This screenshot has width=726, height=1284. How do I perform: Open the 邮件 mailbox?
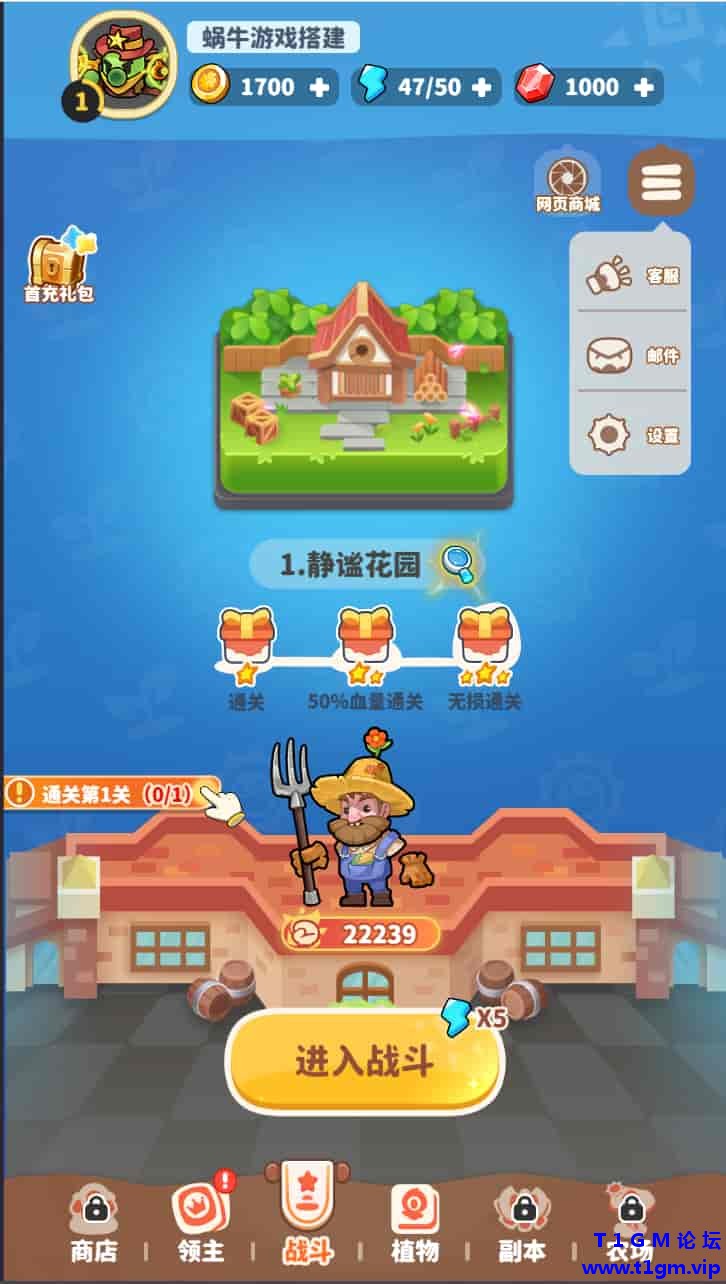[x=632, y=354]
